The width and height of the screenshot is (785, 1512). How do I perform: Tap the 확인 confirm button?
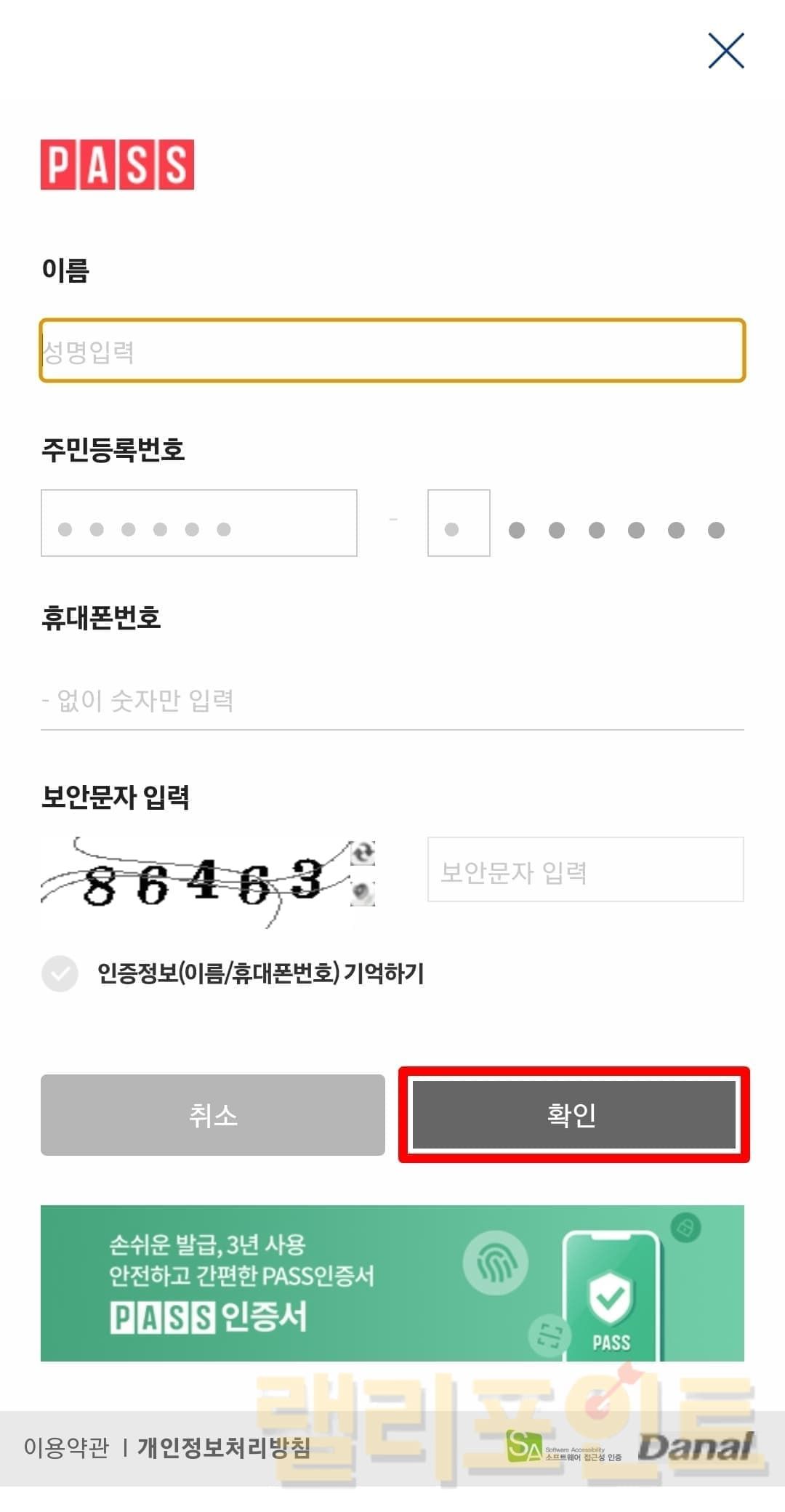coord(573,1114)
